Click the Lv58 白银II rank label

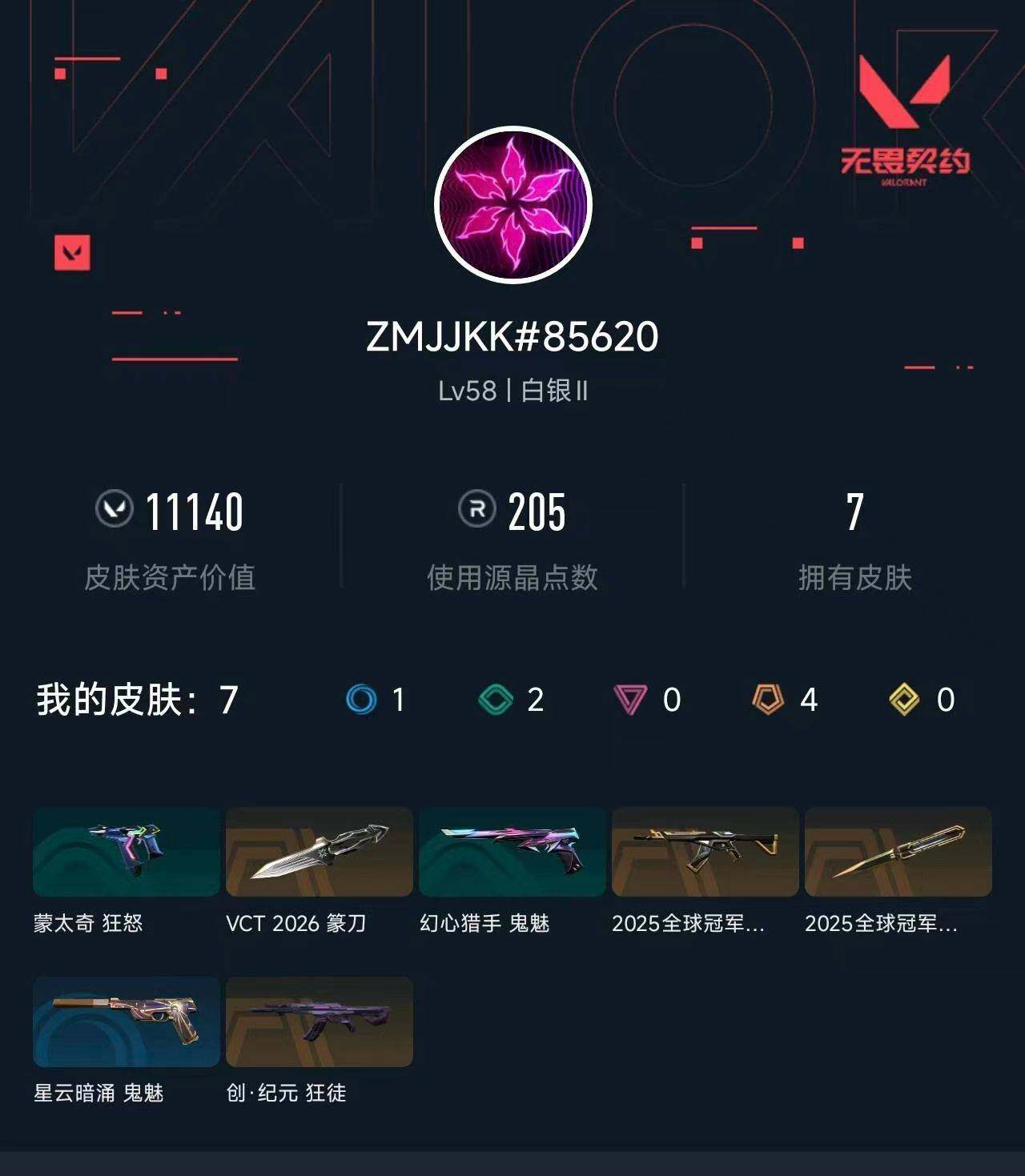512,390
